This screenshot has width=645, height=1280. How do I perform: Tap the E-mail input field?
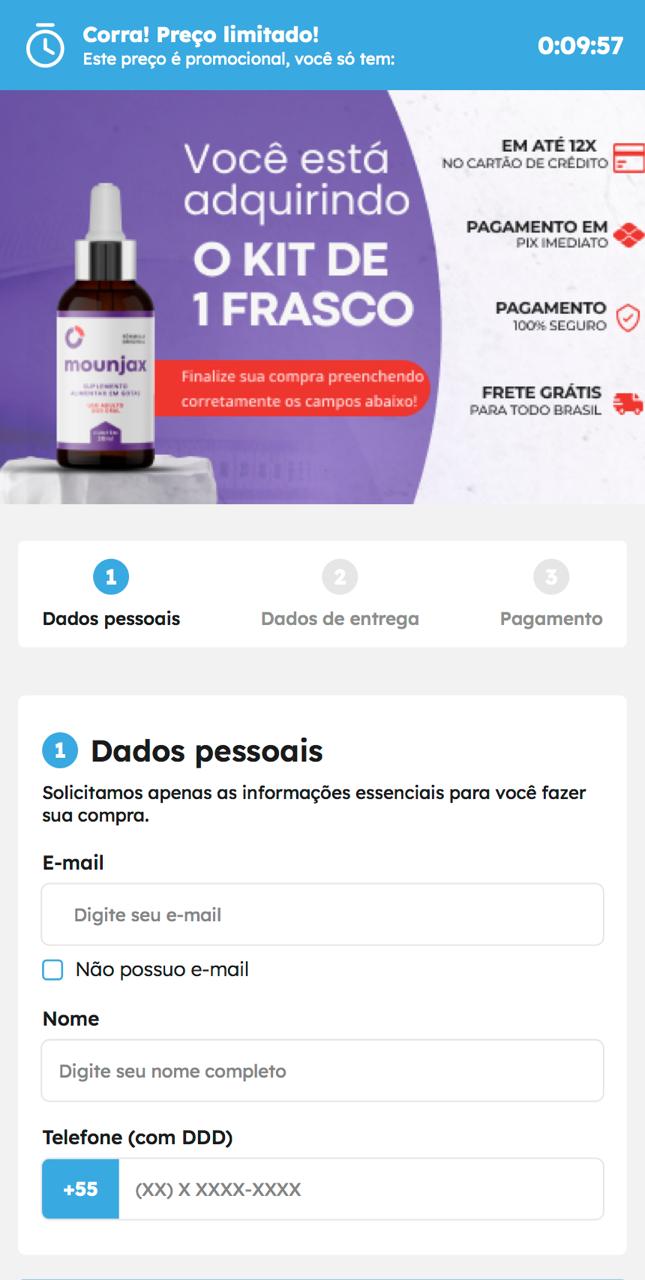pos(322,914)
